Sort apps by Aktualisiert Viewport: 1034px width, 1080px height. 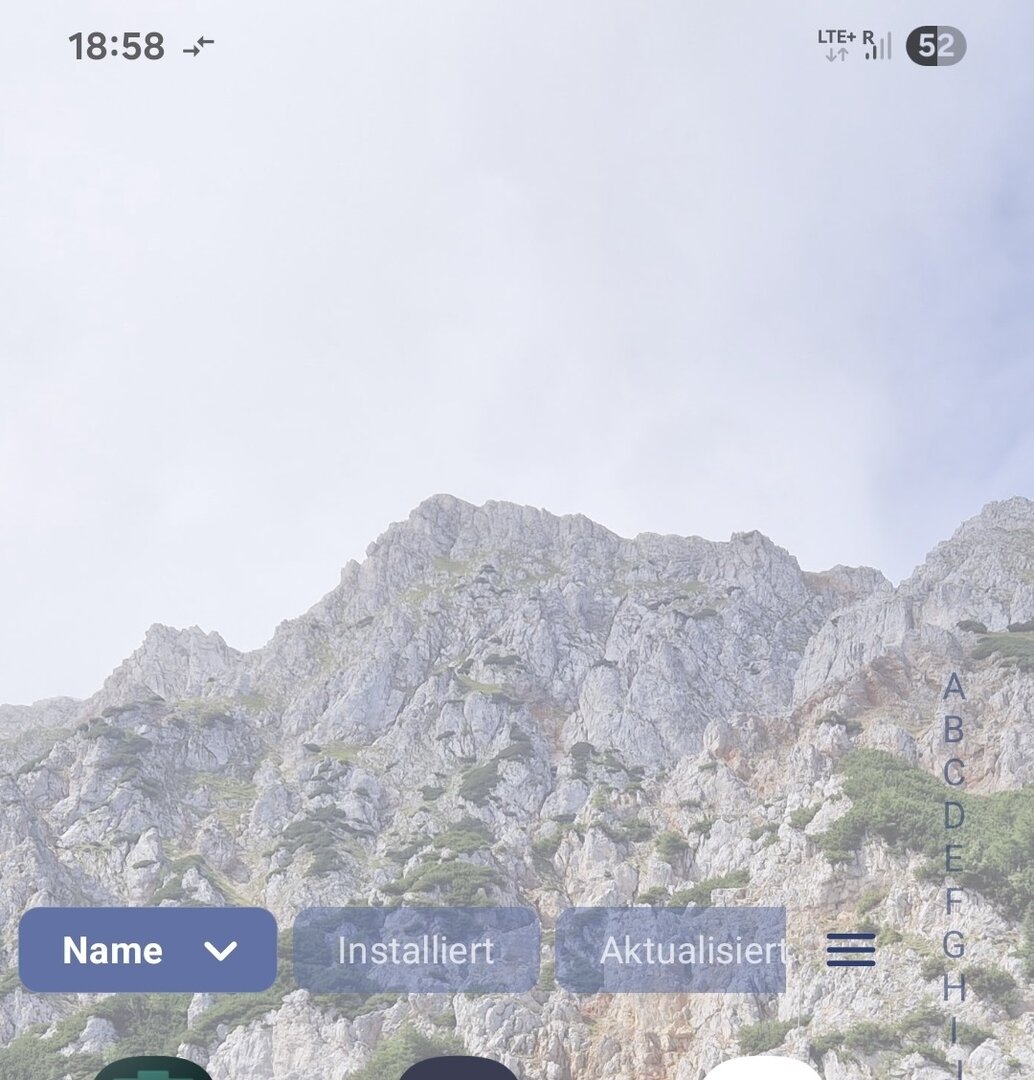pos(671,950)
